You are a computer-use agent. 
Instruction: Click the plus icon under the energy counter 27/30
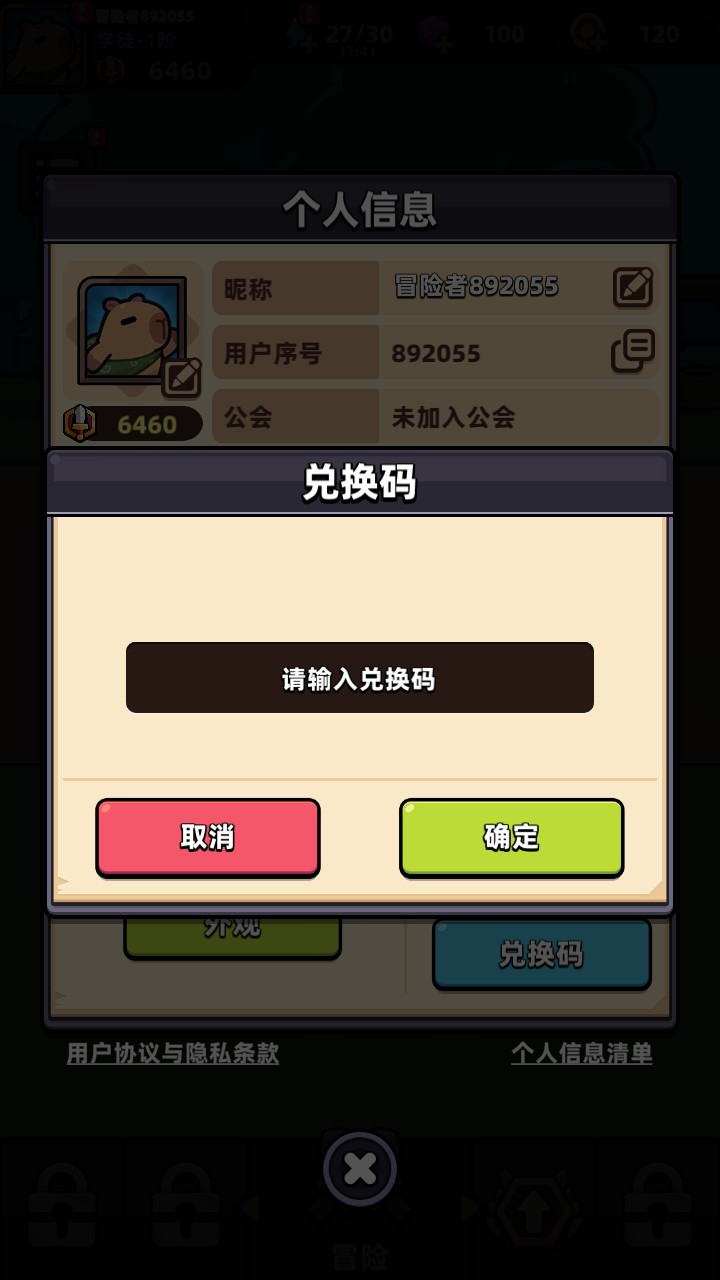(x=310, y=47)
